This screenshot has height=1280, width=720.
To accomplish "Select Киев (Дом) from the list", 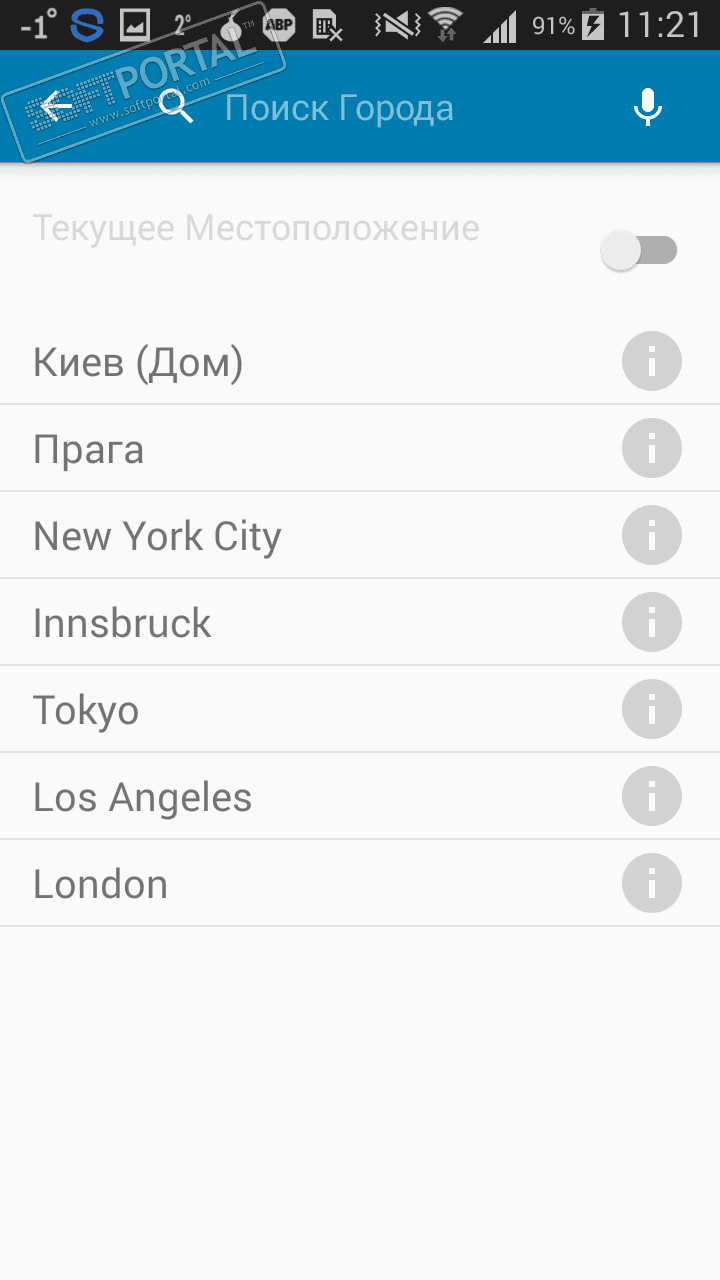I will 138,362.
